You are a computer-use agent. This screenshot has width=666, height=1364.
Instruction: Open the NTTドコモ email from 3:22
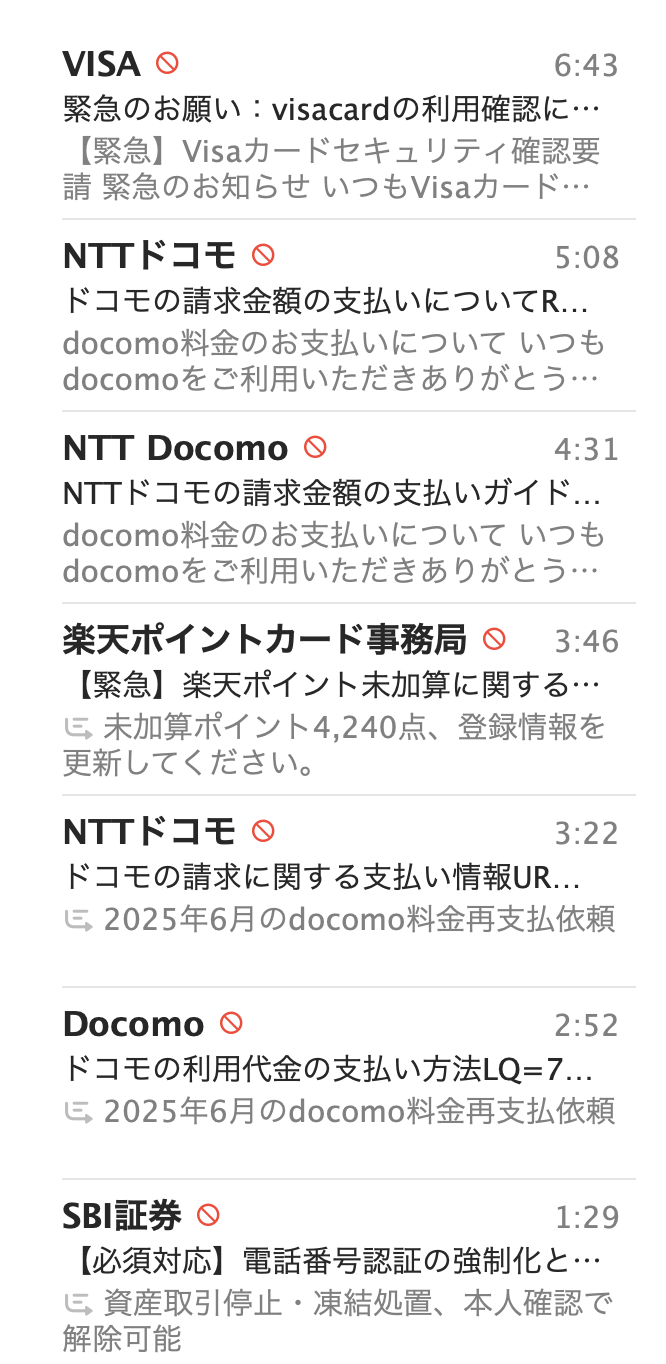pyautogui.click(x=340, y=891)
